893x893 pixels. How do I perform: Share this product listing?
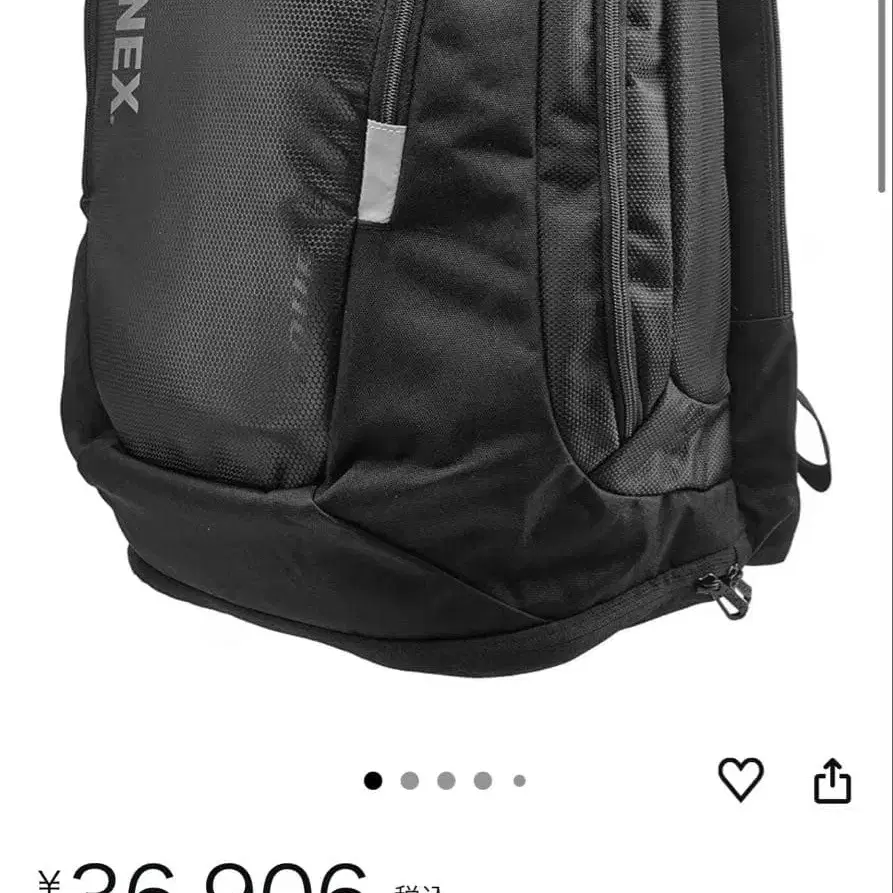[832, 780]
